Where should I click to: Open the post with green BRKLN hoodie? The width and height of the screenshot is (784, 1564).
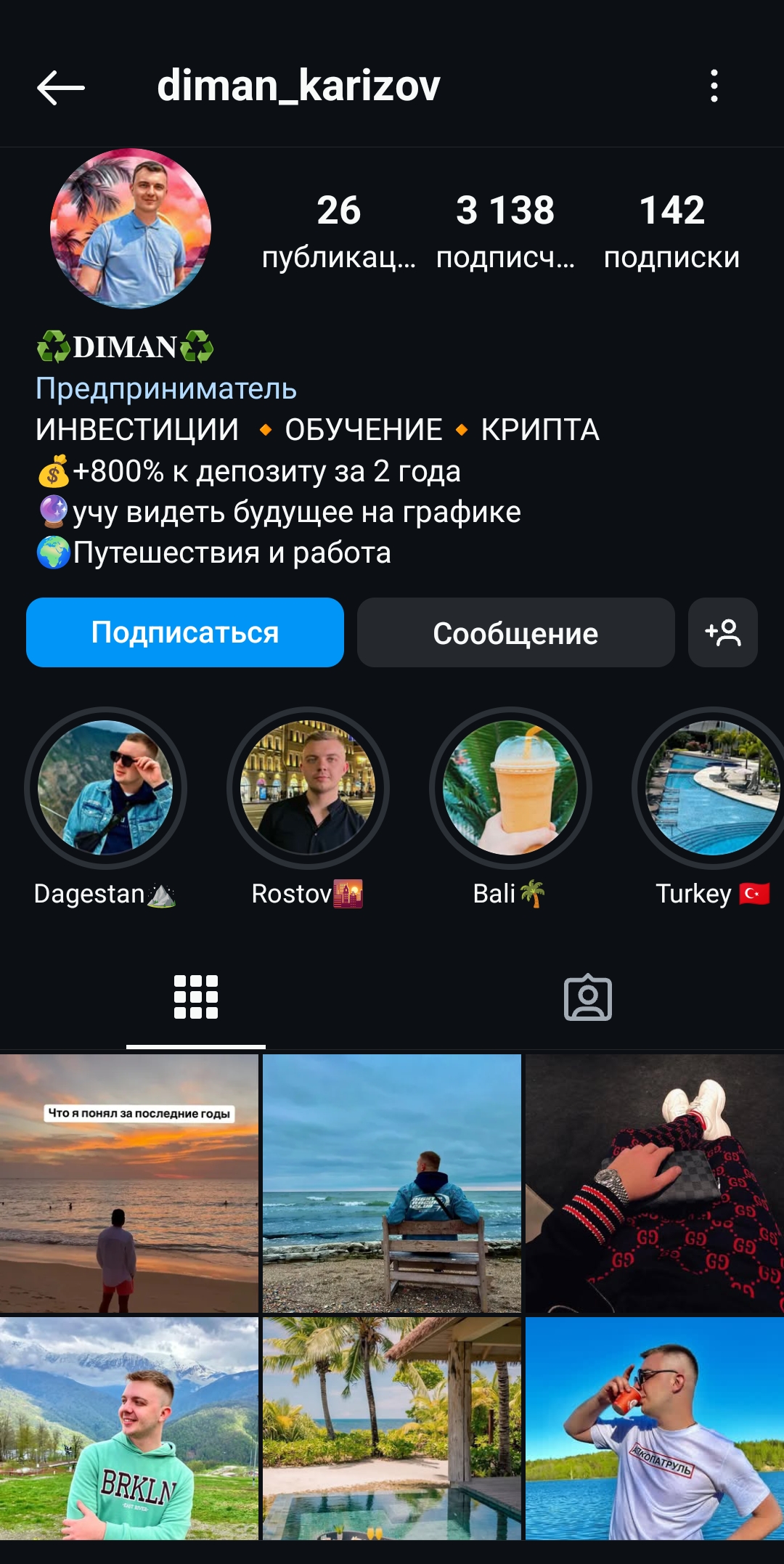(129, 1428)
